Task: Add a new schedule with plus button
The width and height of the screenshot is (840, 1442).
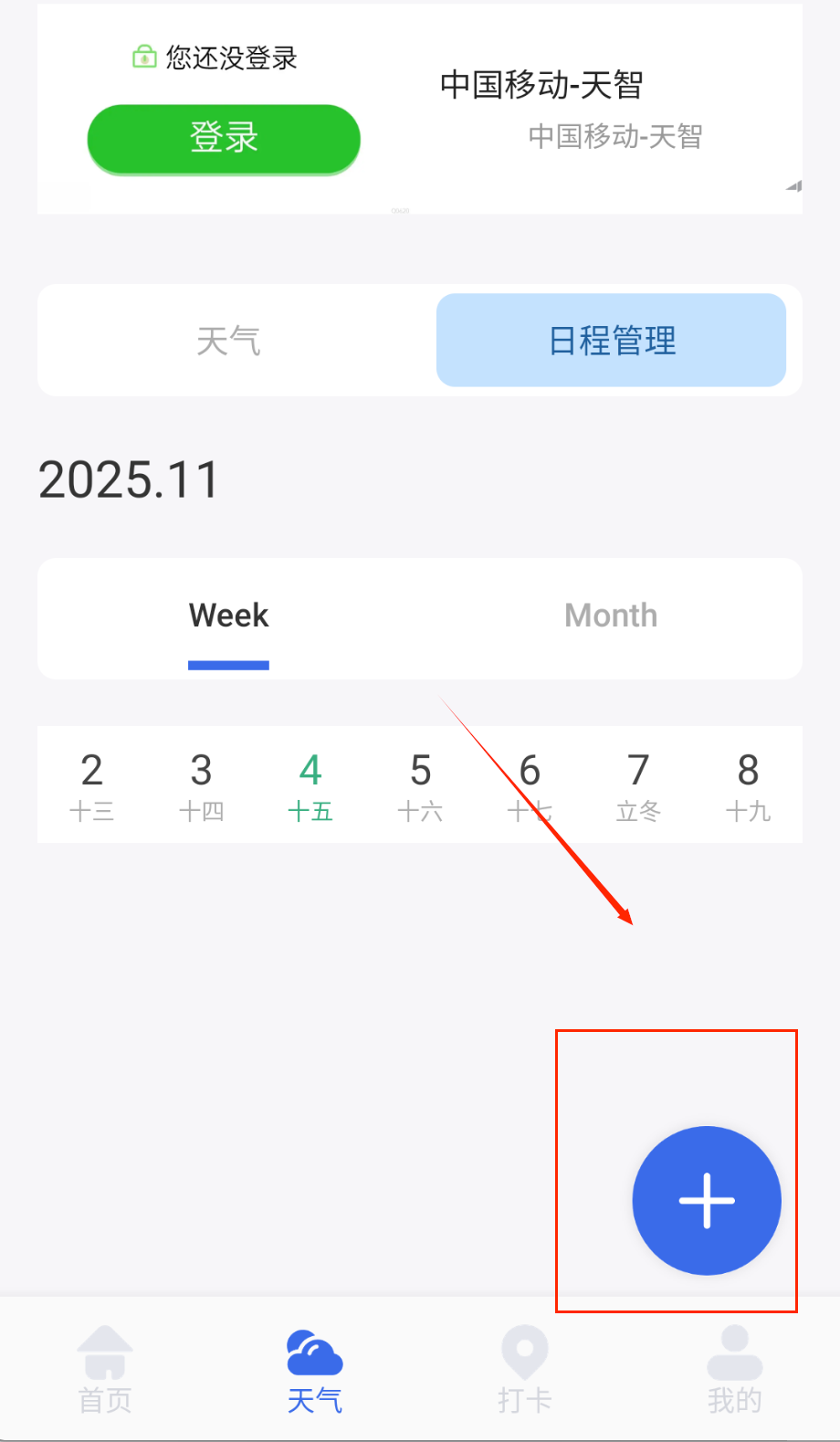Action: tap(707, 1200)
